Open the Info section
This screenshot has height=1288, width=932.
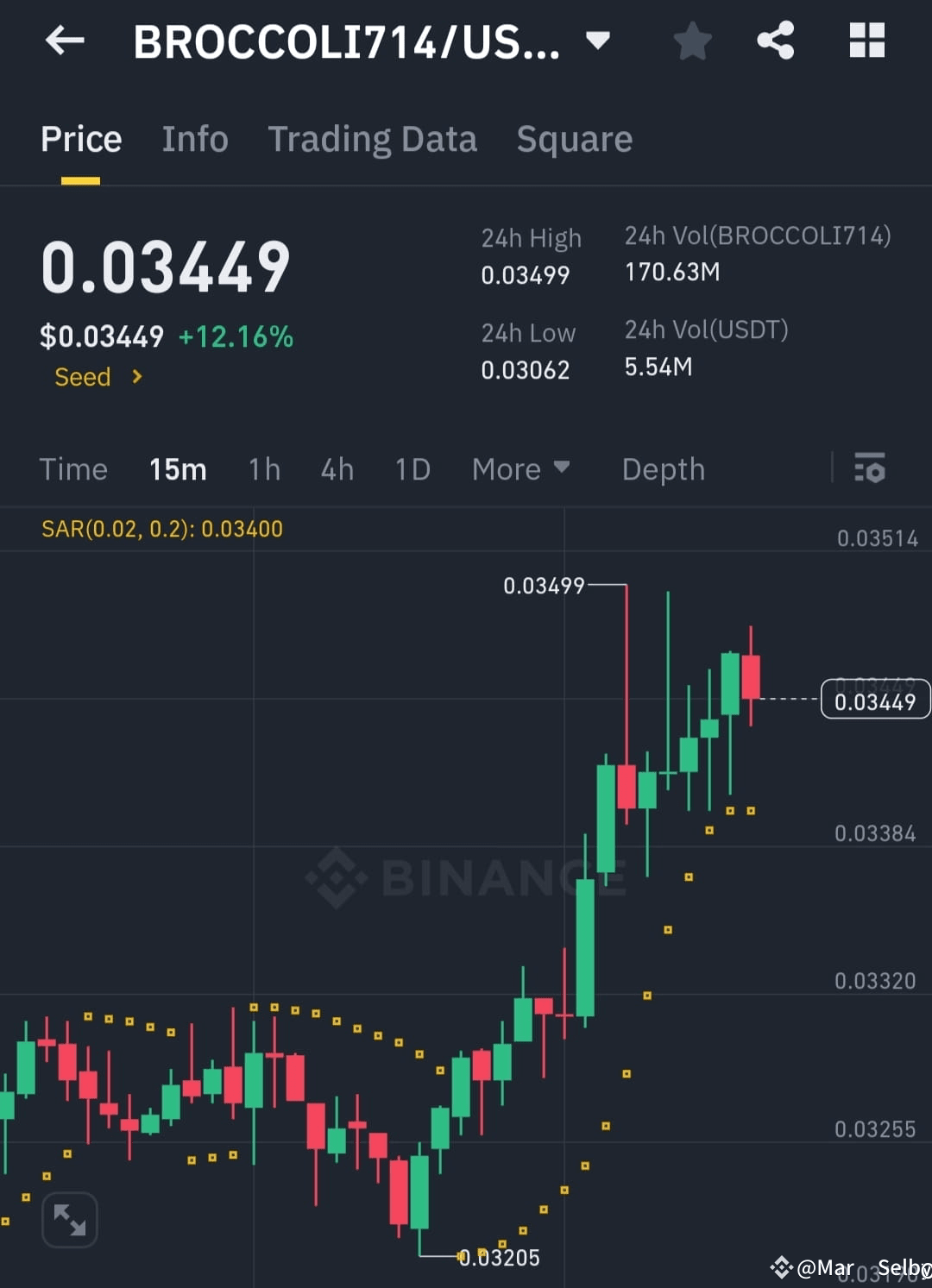(194, 139)
